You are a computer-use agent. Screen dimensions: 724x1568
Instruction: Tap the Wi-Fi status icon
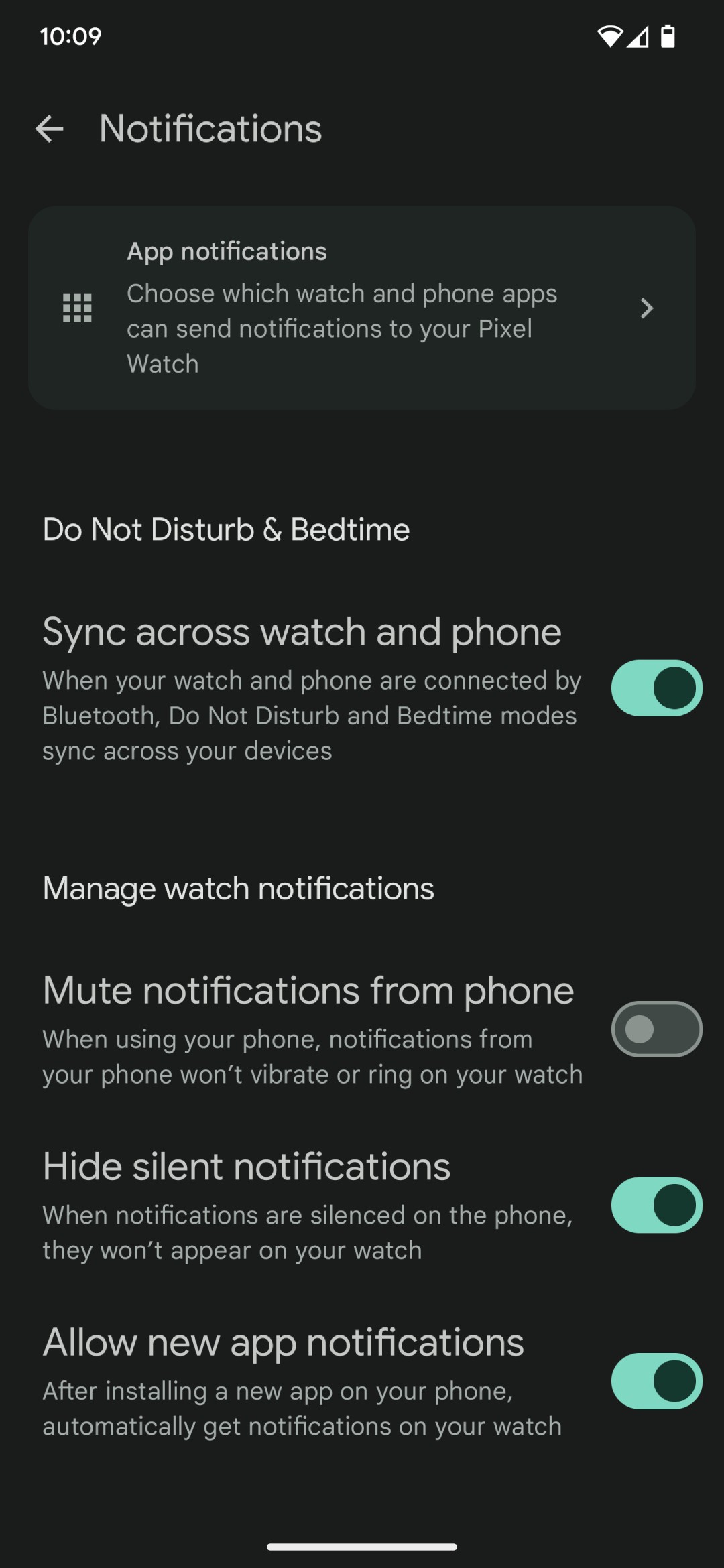point(611,38)
